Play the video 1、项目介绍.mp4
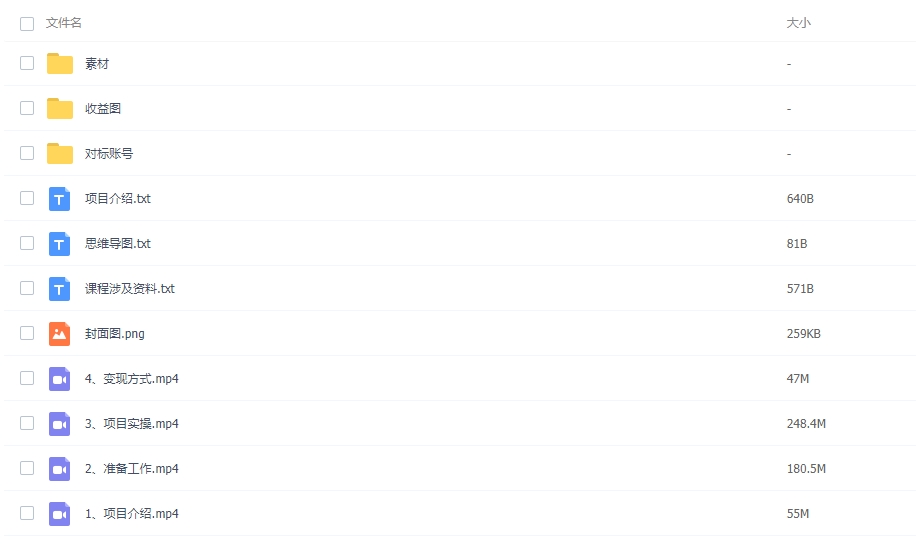The height and width of the screenshot is (547, 916). [x=132, y=514]
